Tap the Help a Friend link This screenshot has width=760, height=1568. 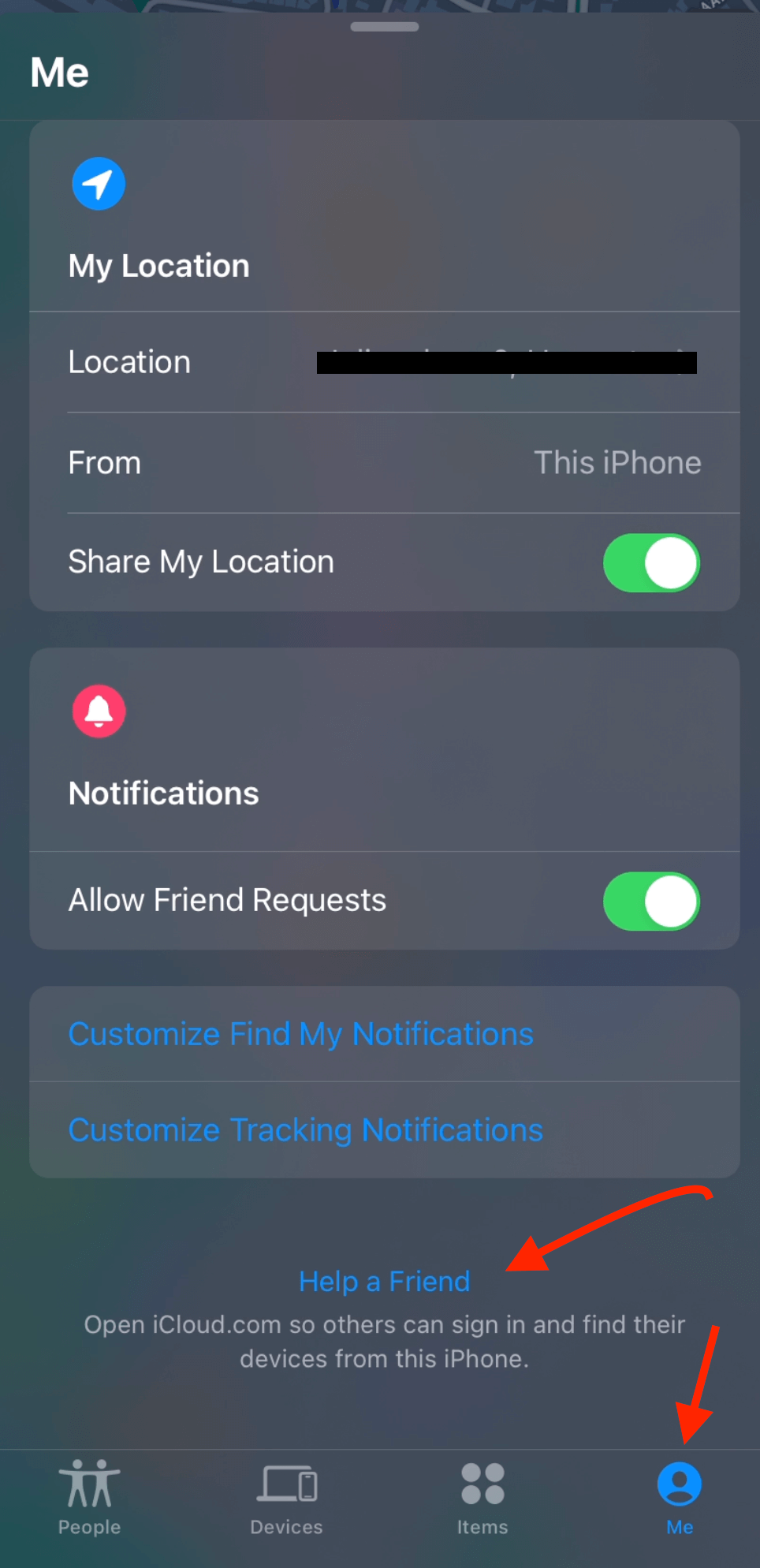[x=384, y=1281]
